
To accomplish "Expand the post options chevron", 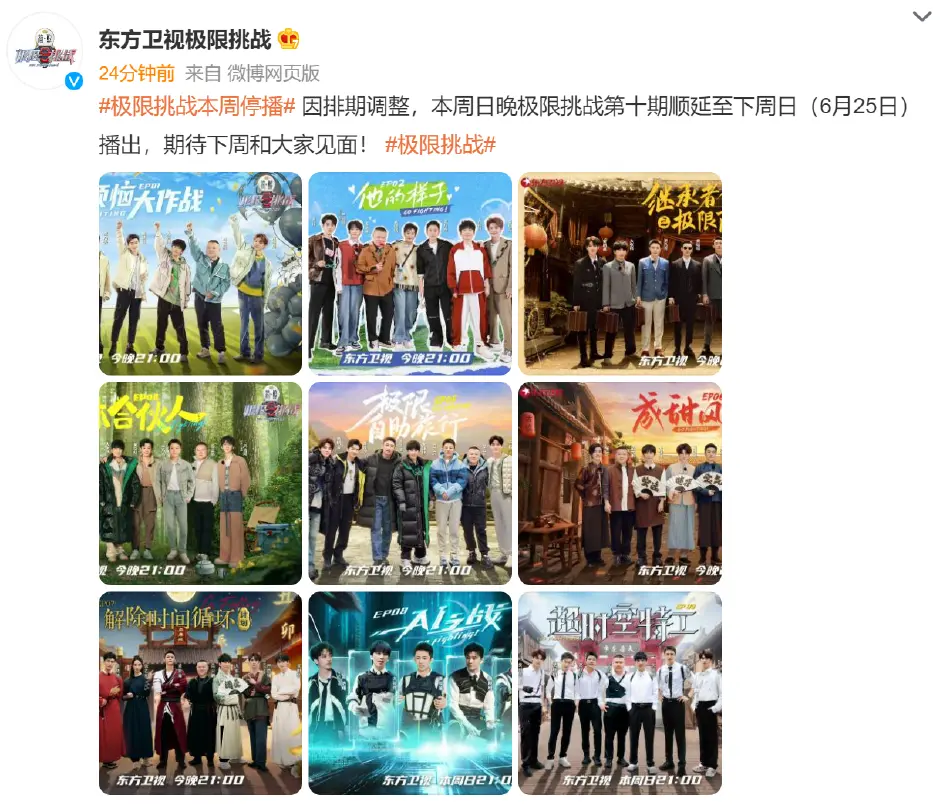I will click(x=922, y=17).
